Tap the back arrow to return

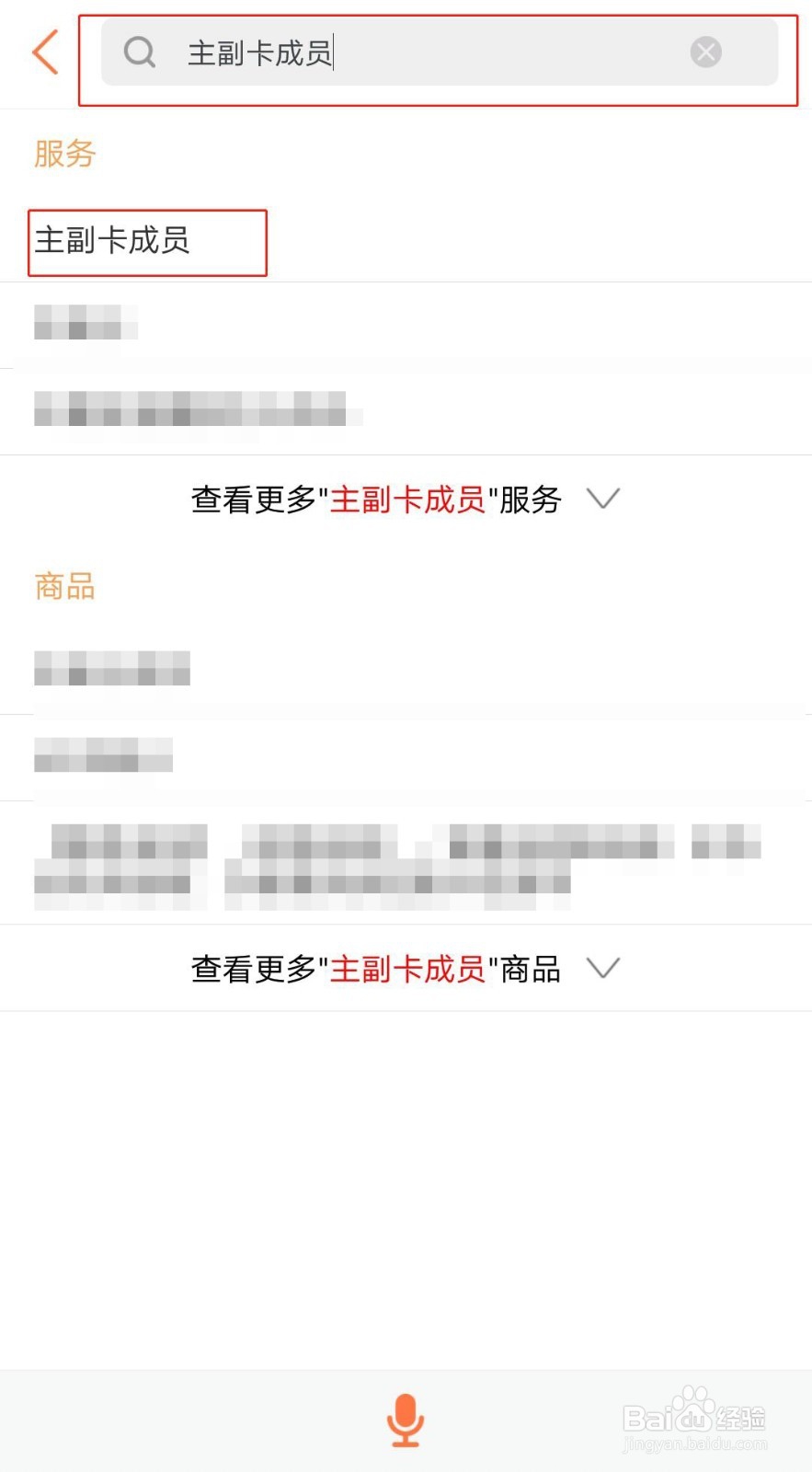pos(44,52)
